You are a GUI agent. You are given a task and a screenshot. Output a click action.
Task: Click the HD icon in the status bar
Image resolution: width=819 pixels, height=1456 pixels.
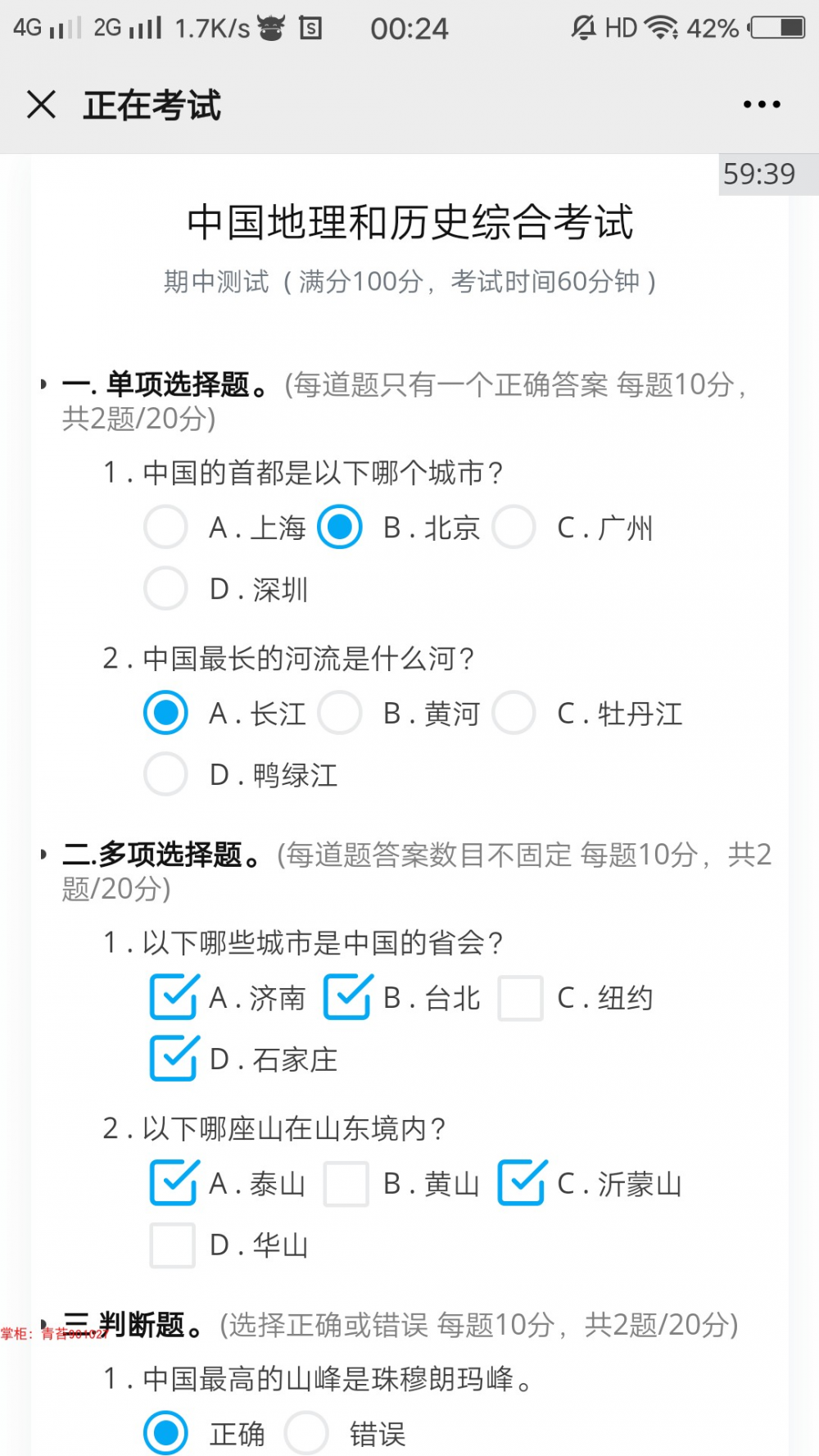point(620,27)
